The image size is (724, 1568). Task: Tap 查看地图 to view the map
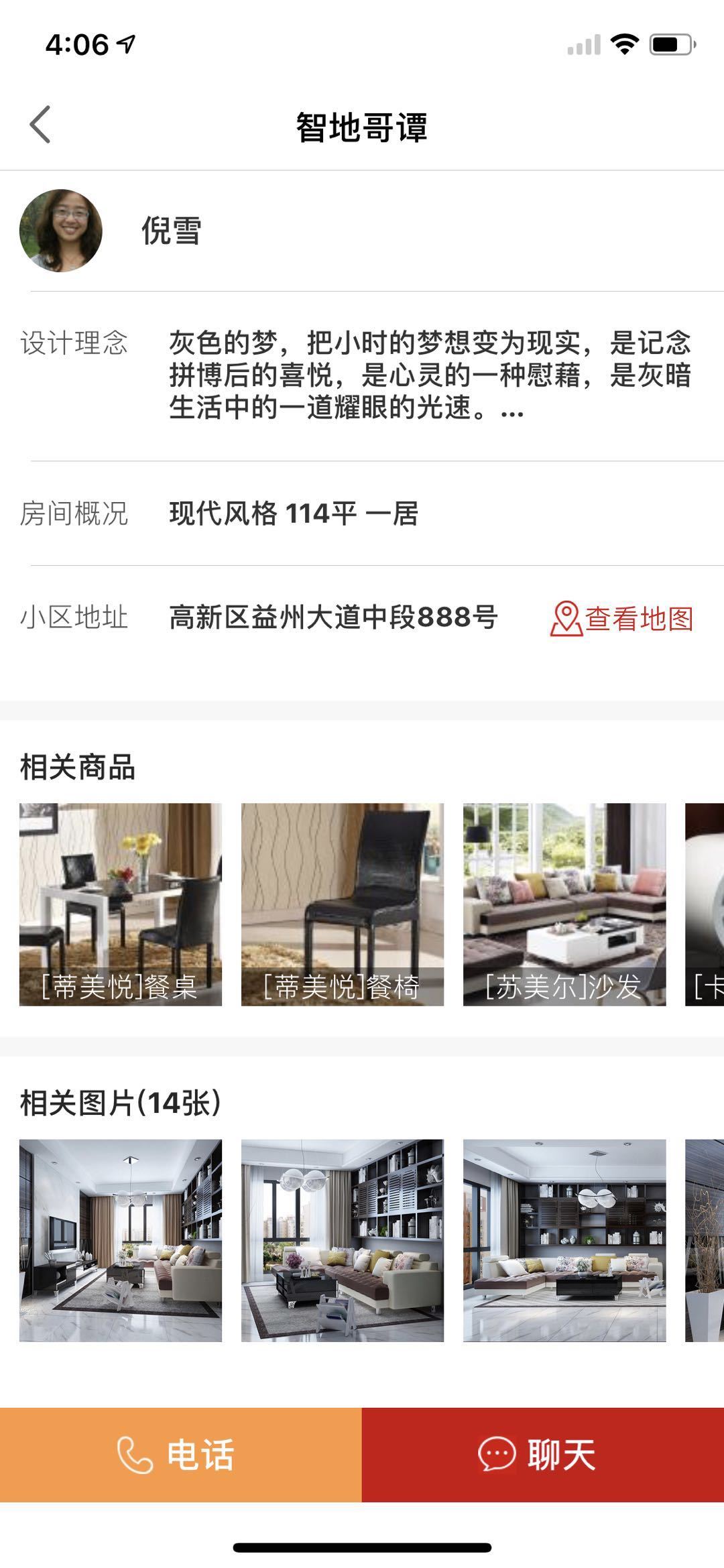[x=622, y=618]
